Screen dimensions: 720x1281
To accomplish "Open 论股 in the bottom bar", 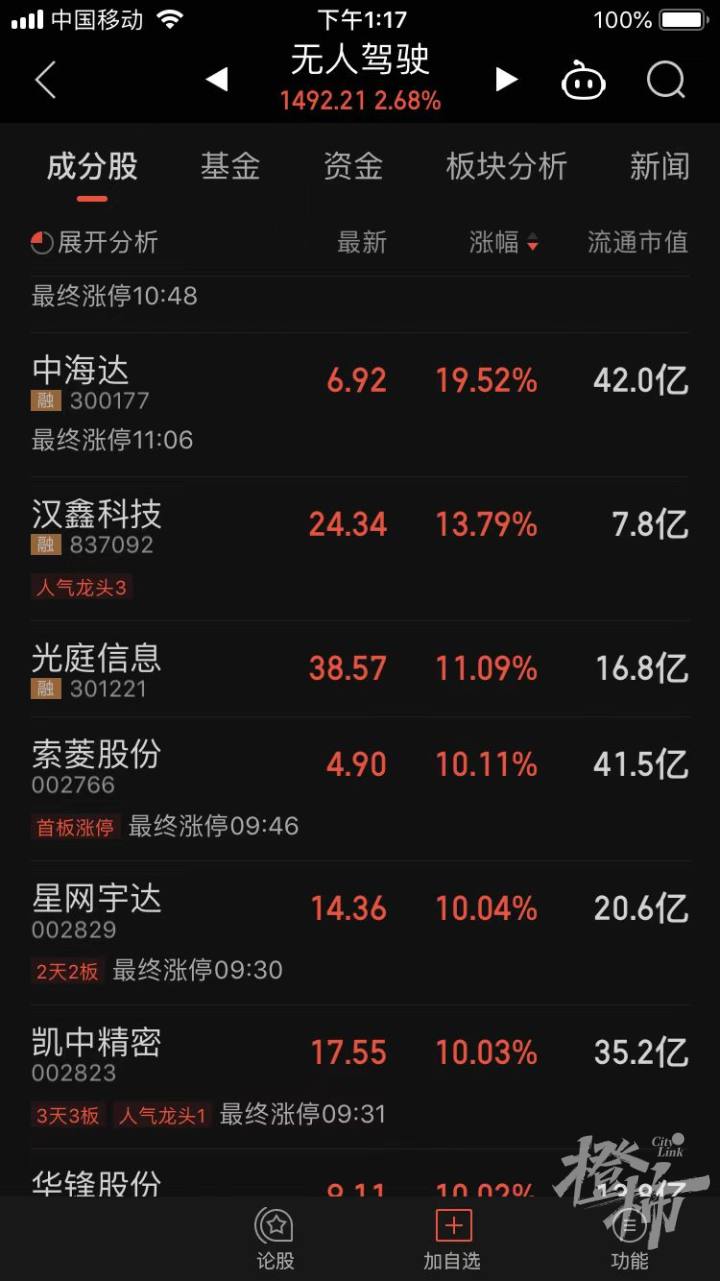I will click(275, 1238).
